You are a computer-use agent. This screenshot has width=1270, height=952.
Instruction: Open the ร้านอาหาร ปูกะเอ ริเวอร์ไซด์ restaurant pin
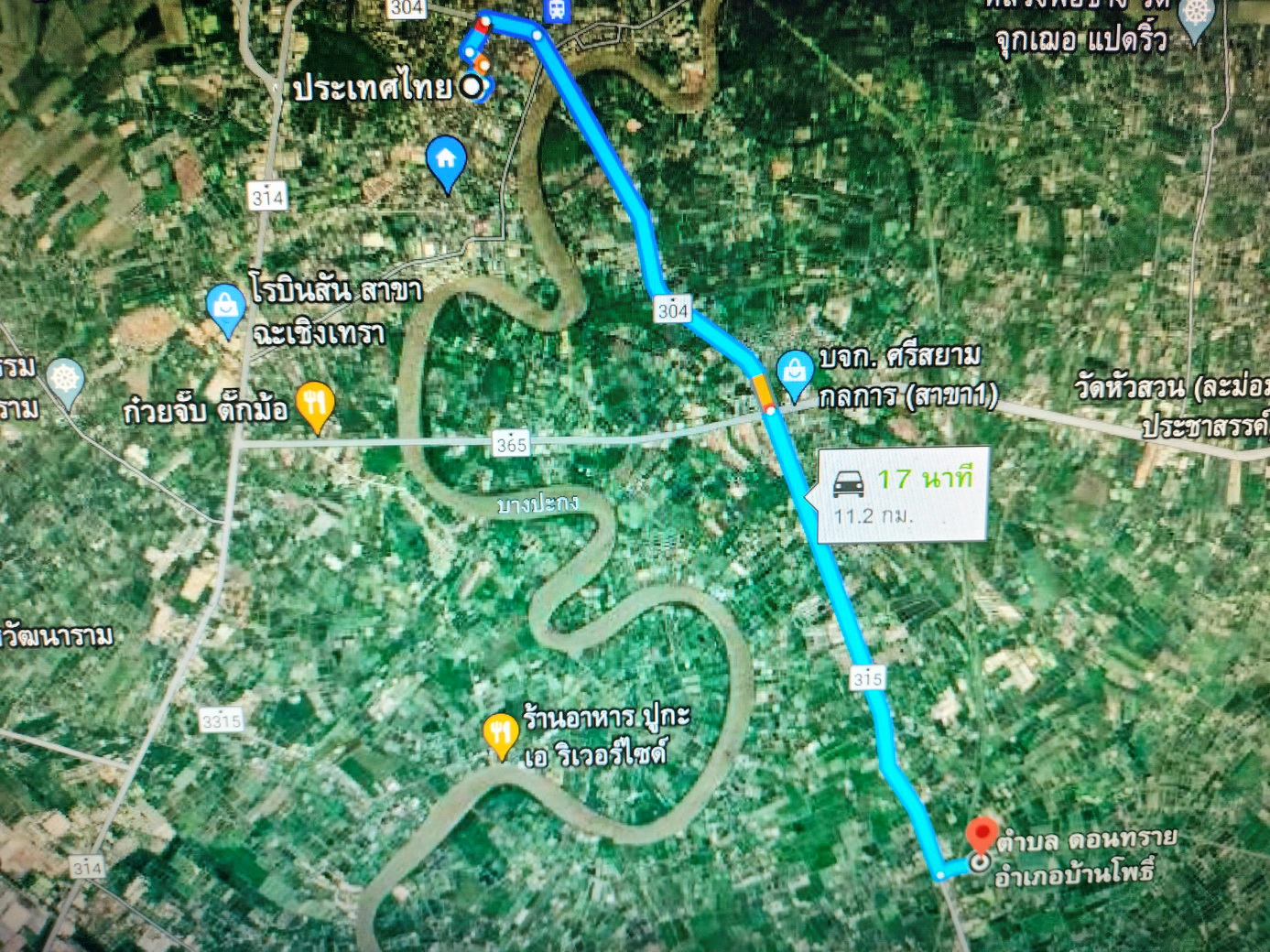(500, 733)
